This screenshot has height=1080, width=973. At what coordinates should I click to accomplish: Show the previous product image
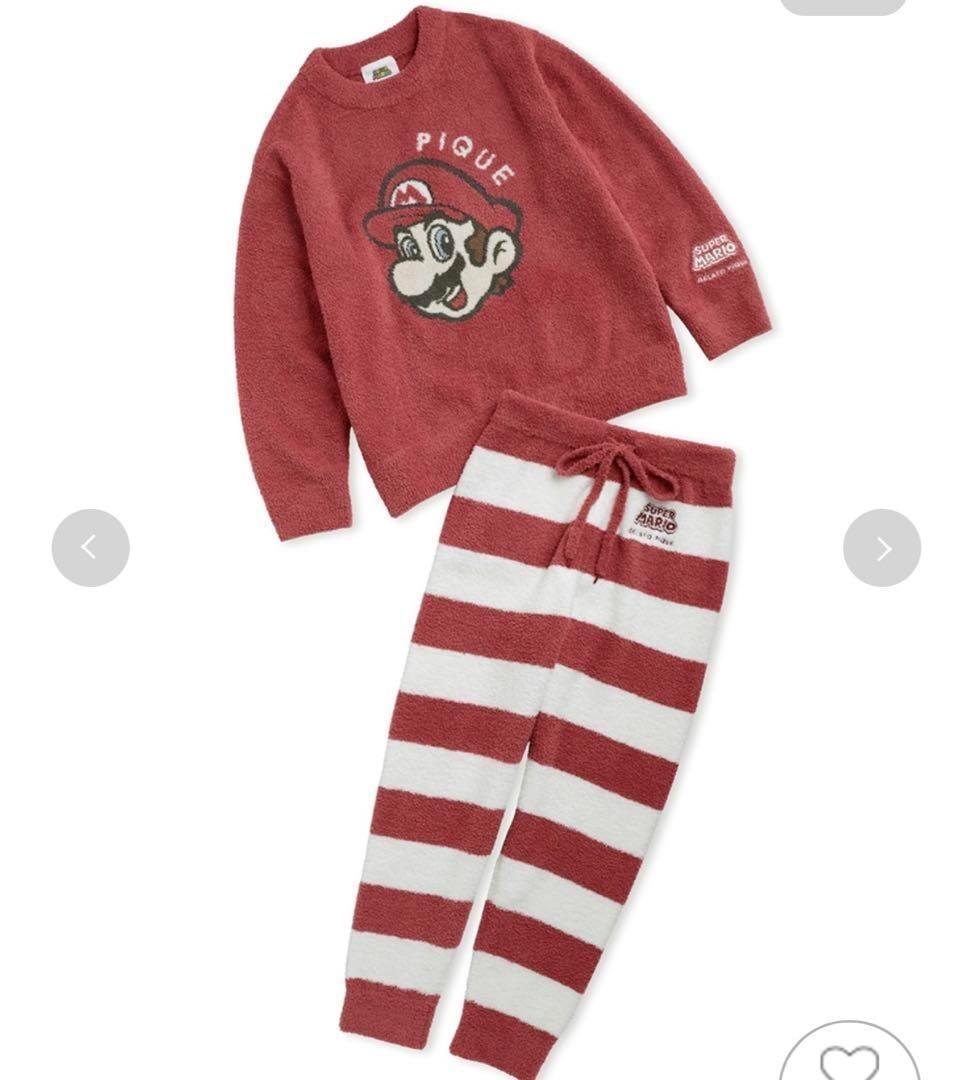click(x=90, y=548)
